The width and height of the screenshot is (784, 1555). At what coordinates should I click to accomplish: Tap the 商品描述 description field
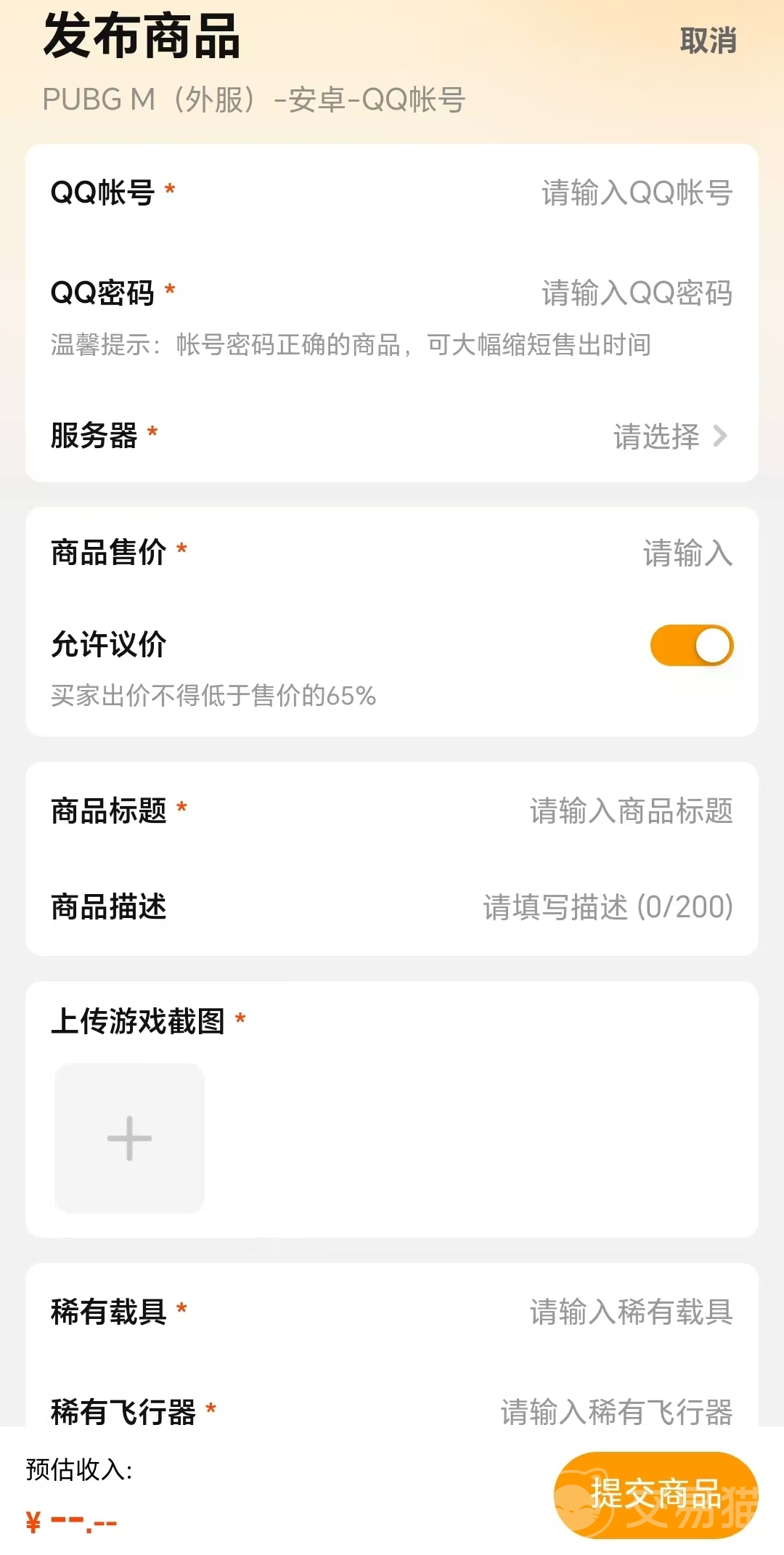pyautogui.click(x=392, y=906)
